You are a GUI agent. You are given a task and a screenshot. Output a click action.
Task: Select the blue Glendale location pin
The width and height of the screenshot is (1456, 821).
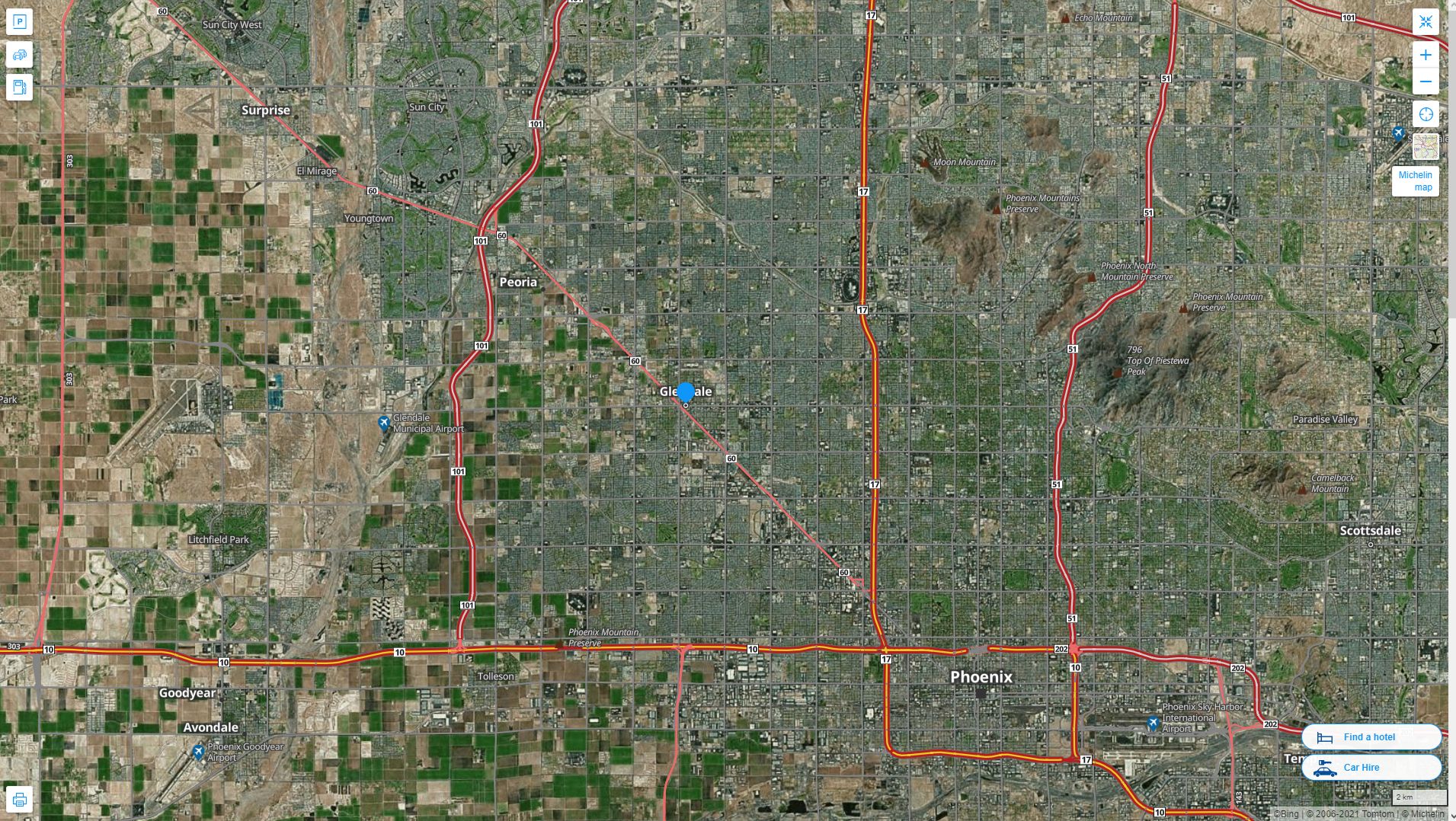pyautogui.click(x=686, y=392)
